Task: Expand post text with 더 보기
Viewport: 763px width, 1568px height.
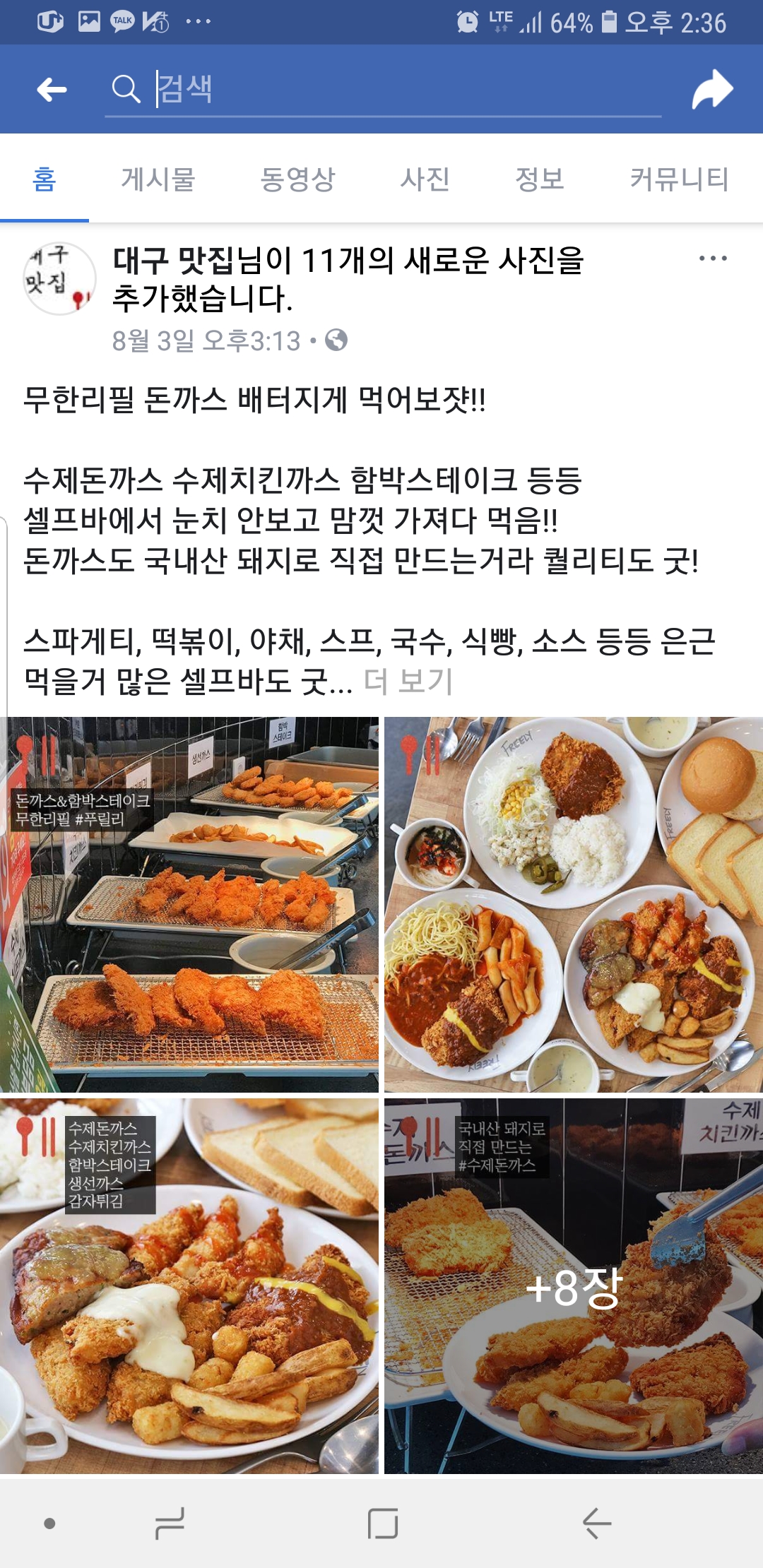Action: click(408, 682)
